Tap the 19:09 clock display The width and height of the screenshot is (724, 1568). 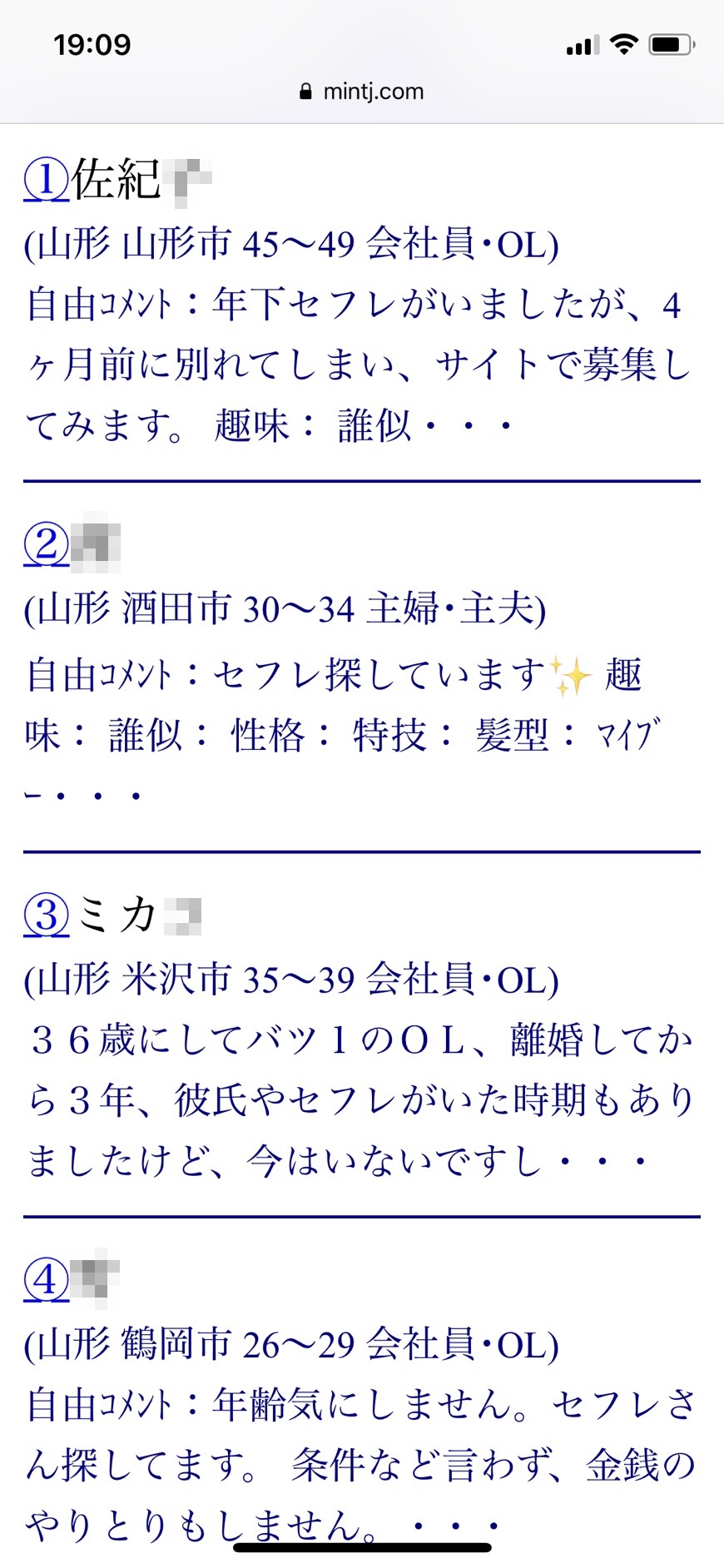pos(92,44)
